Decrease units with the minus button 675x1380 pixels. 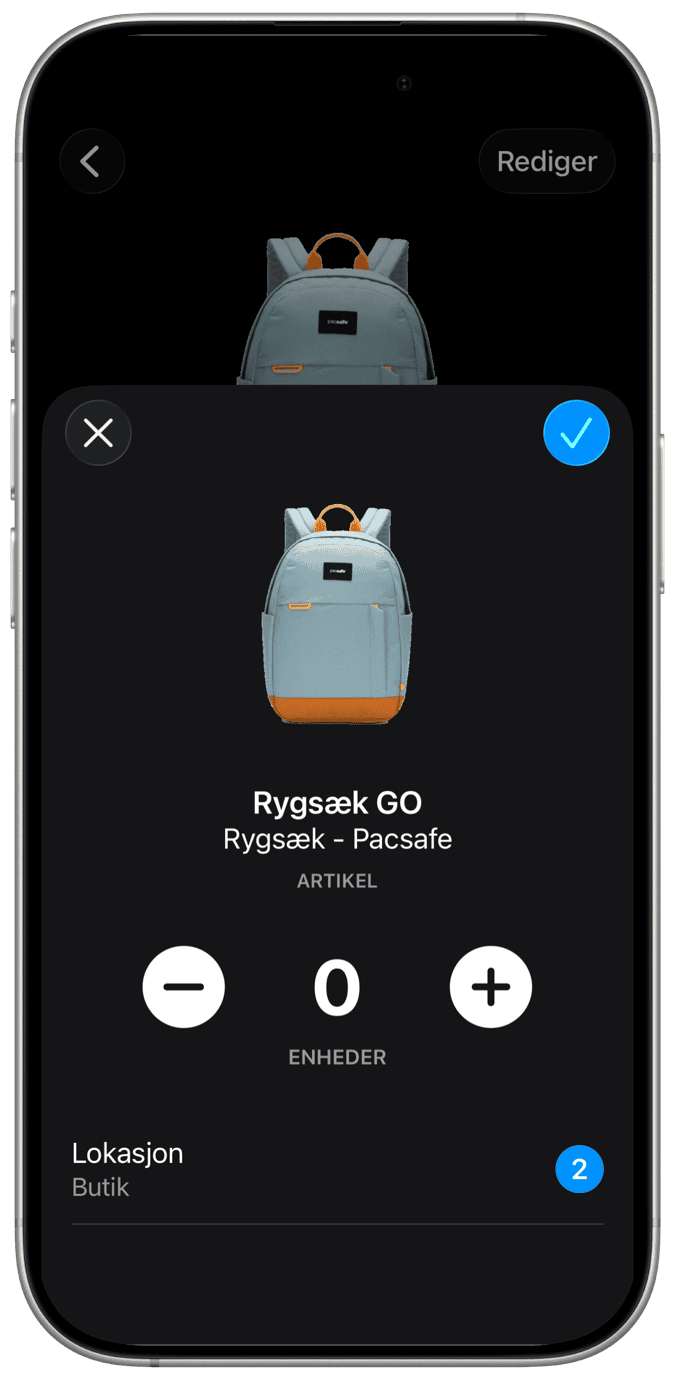pos(184,987)
